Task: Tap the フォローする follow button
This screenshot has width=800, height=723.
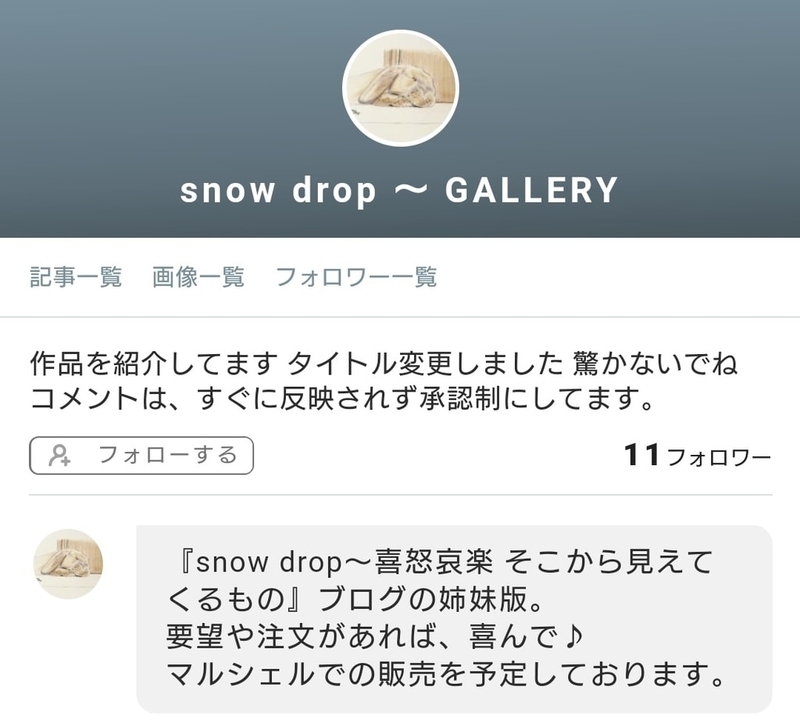Action: pos(141,455)
